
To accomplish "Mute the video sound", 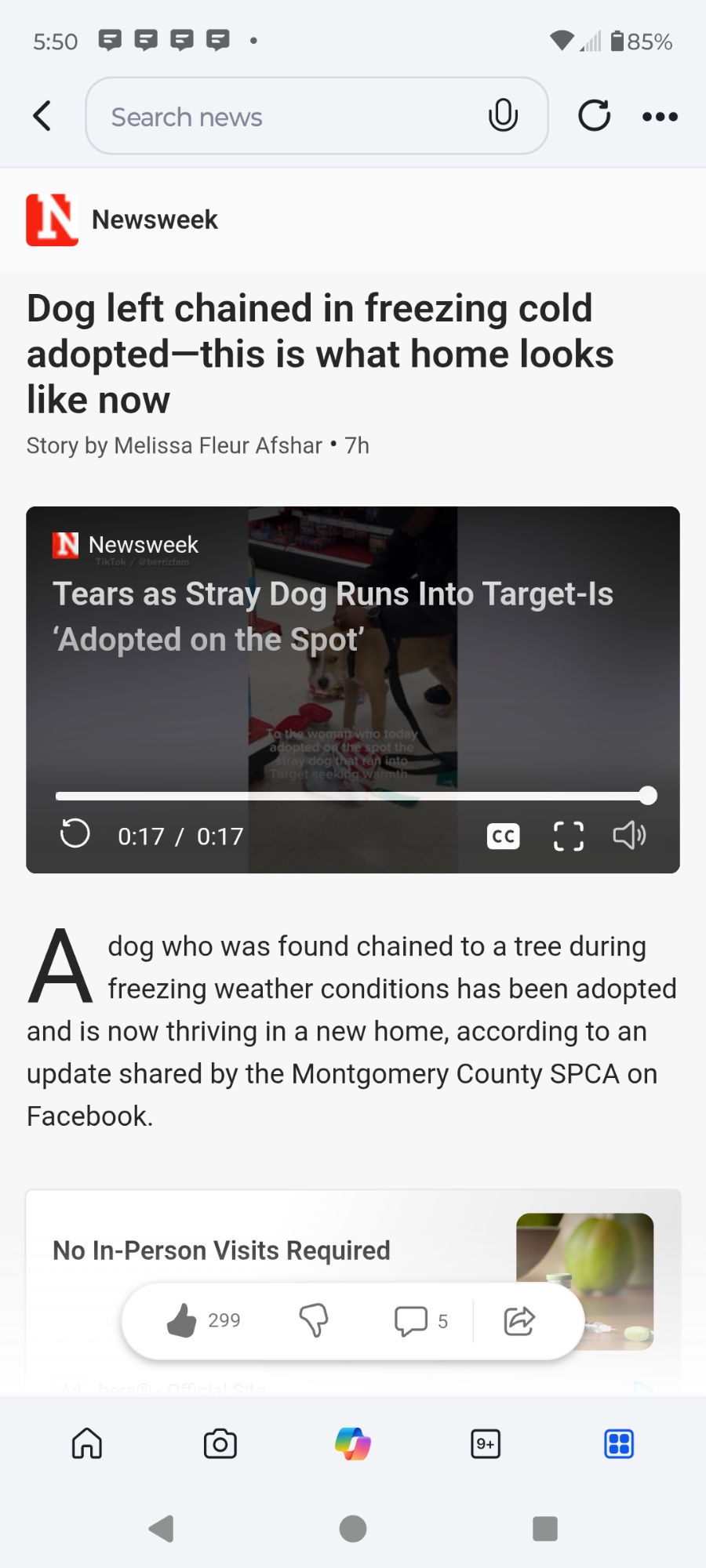I will point(629,836).
